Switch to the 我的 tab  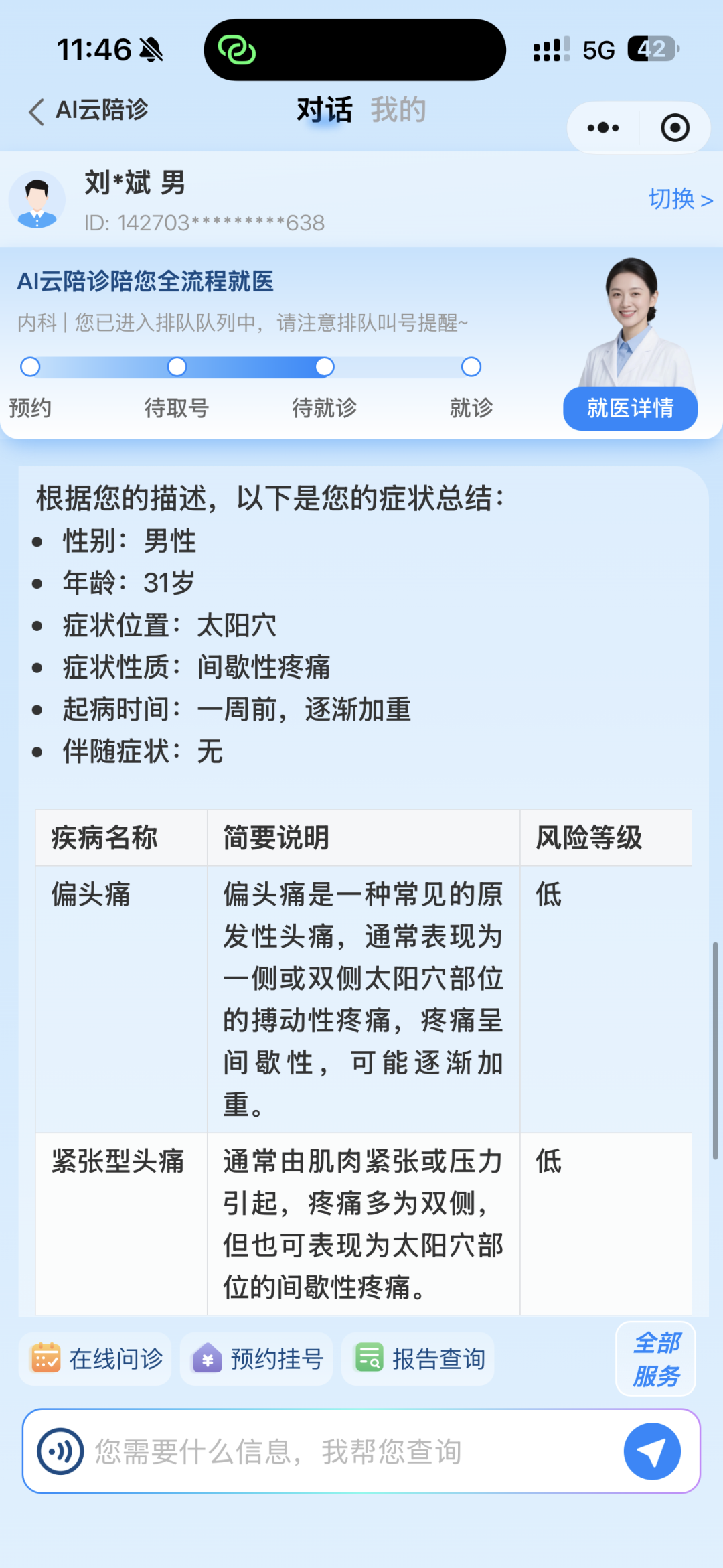[398, 110]
